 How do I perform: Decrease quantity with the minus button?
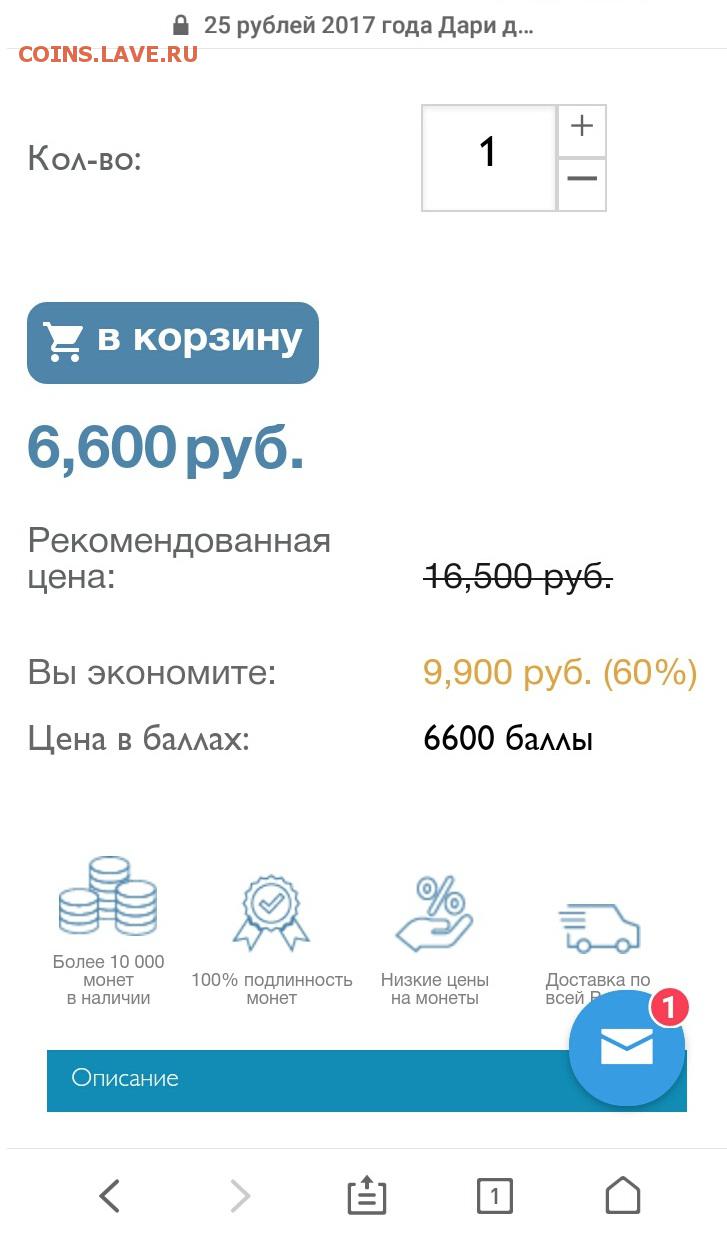point(581,184)
